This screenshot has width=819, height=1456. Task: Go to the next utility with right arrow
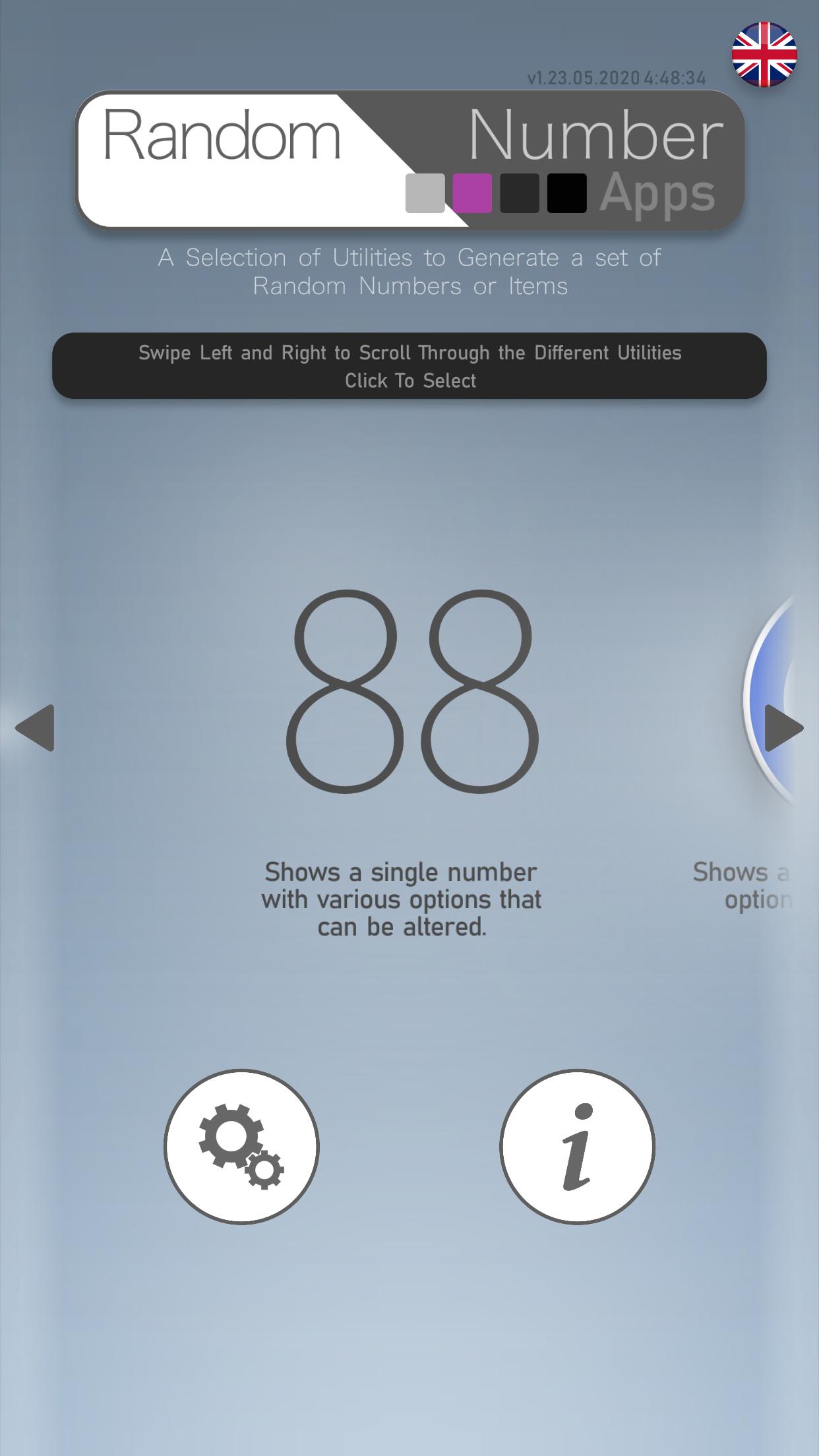tap(783, 728)
